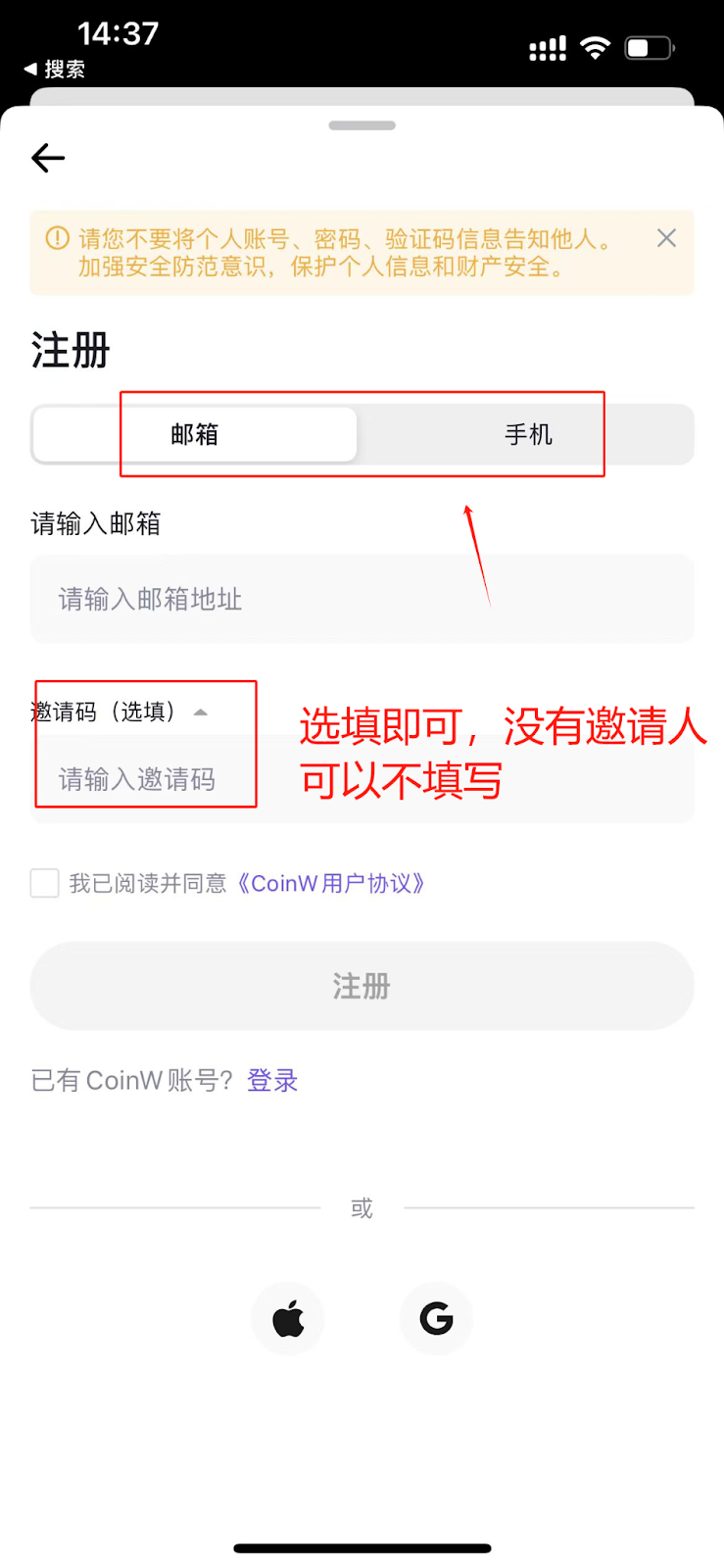
Task: Sign up with Apple
Action: click(287, 1319)
